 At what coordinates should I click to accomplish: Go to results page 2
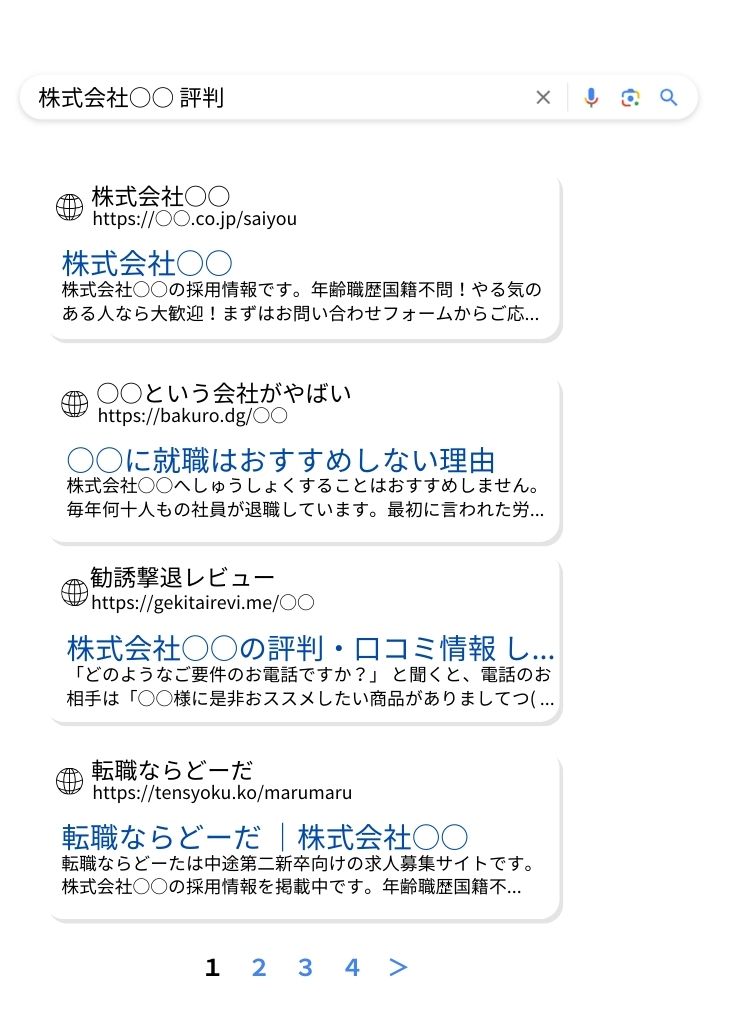pyautogui.click(x=259, y=967)
